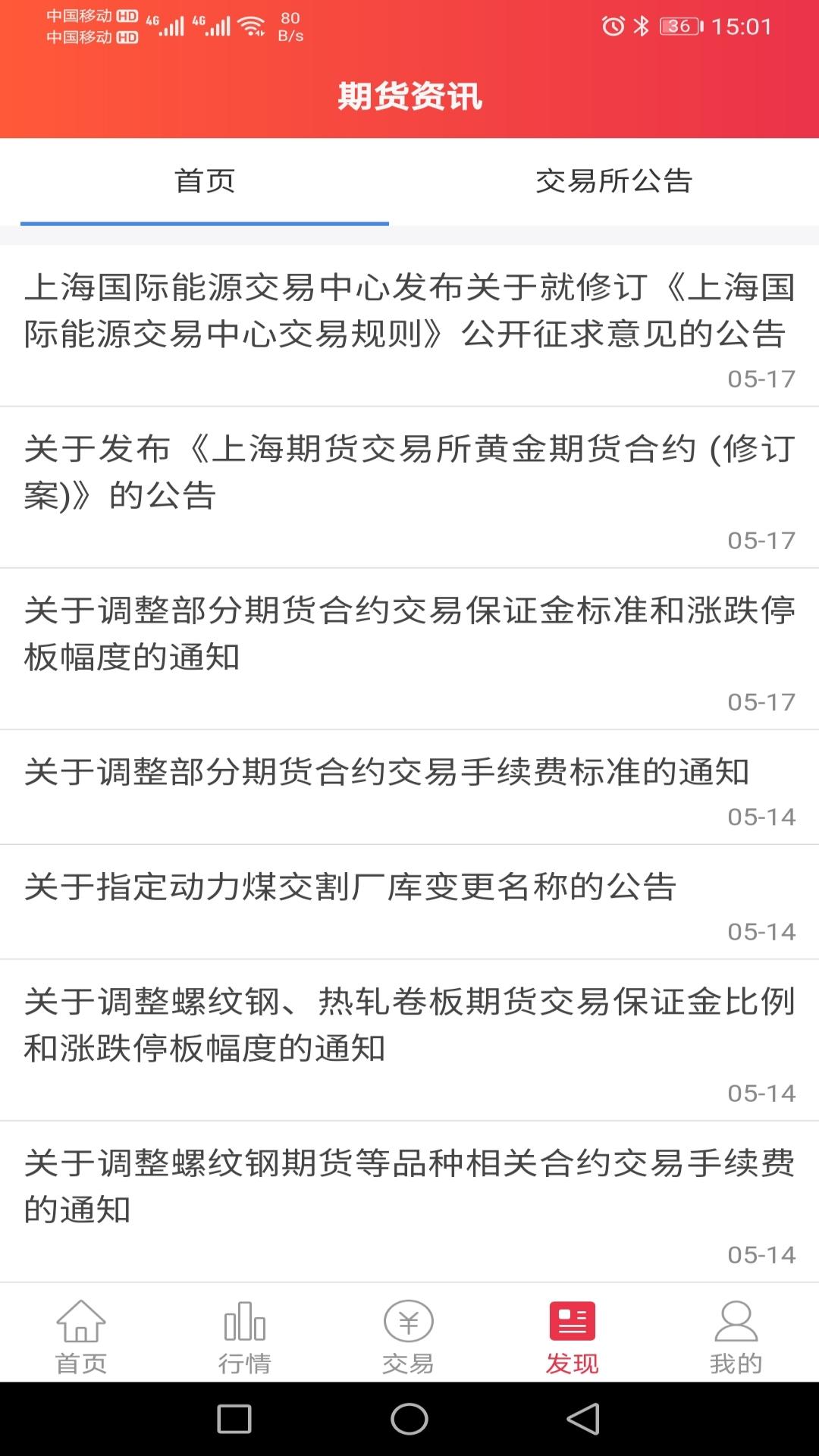Viewport: 819px width, 1456px height.
Task: Switch to the 交易所公告 tab
Action: click(x=613, y=181)
